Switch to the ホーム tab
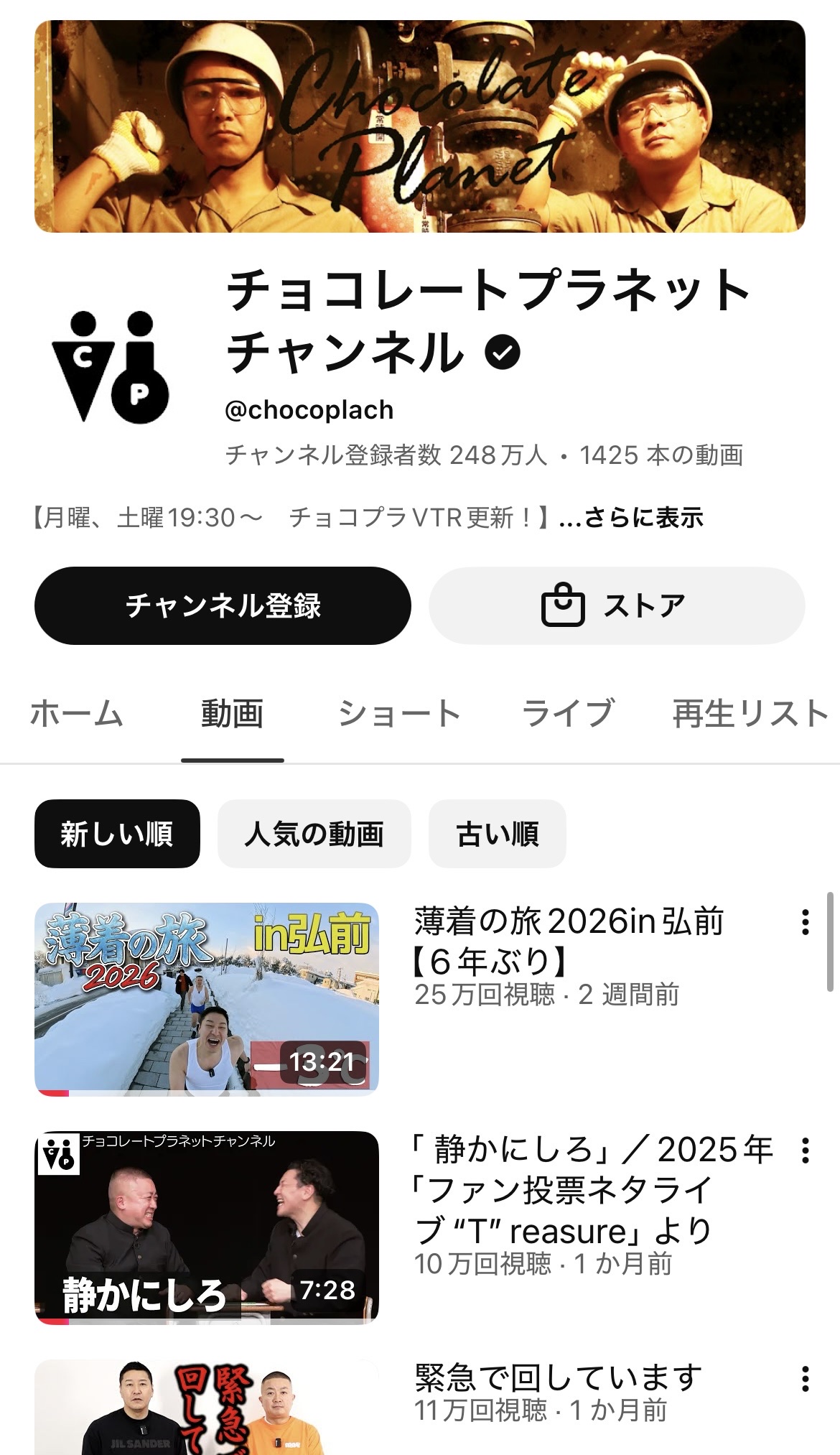This screenshot has width=840, height=1455. 77,713
